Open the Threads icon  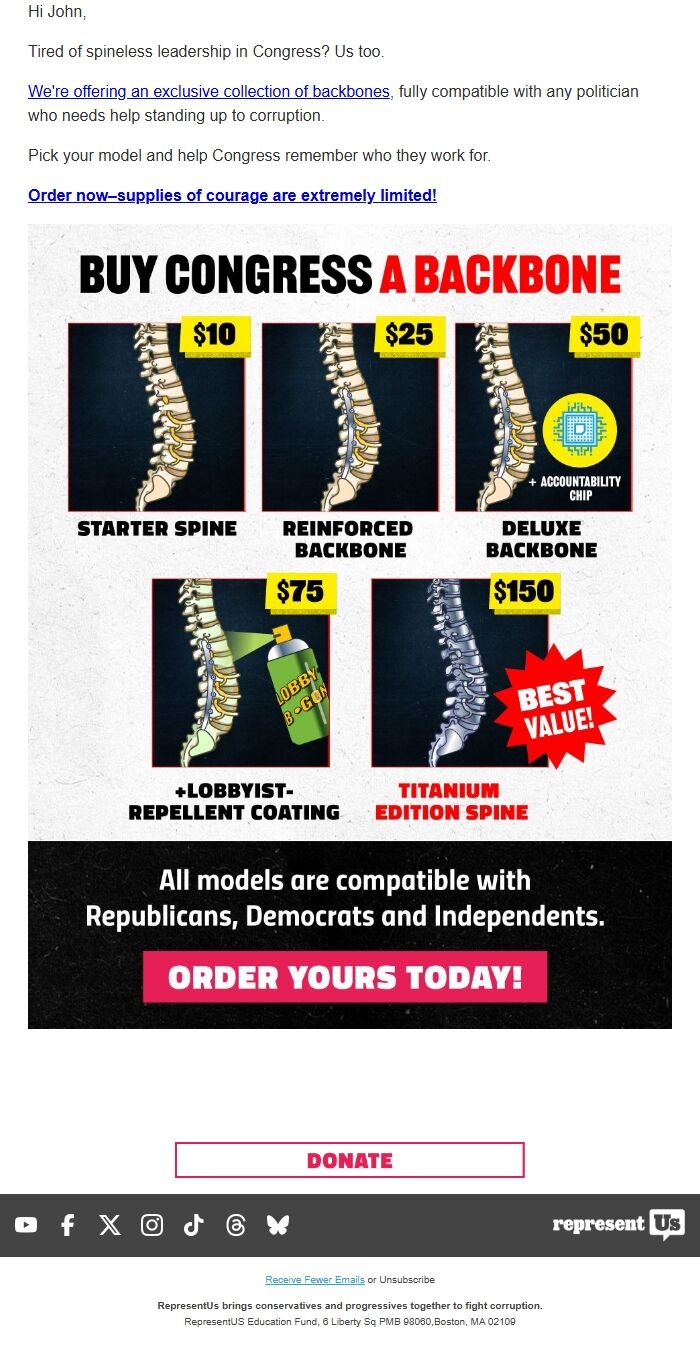click(236, 1225)
